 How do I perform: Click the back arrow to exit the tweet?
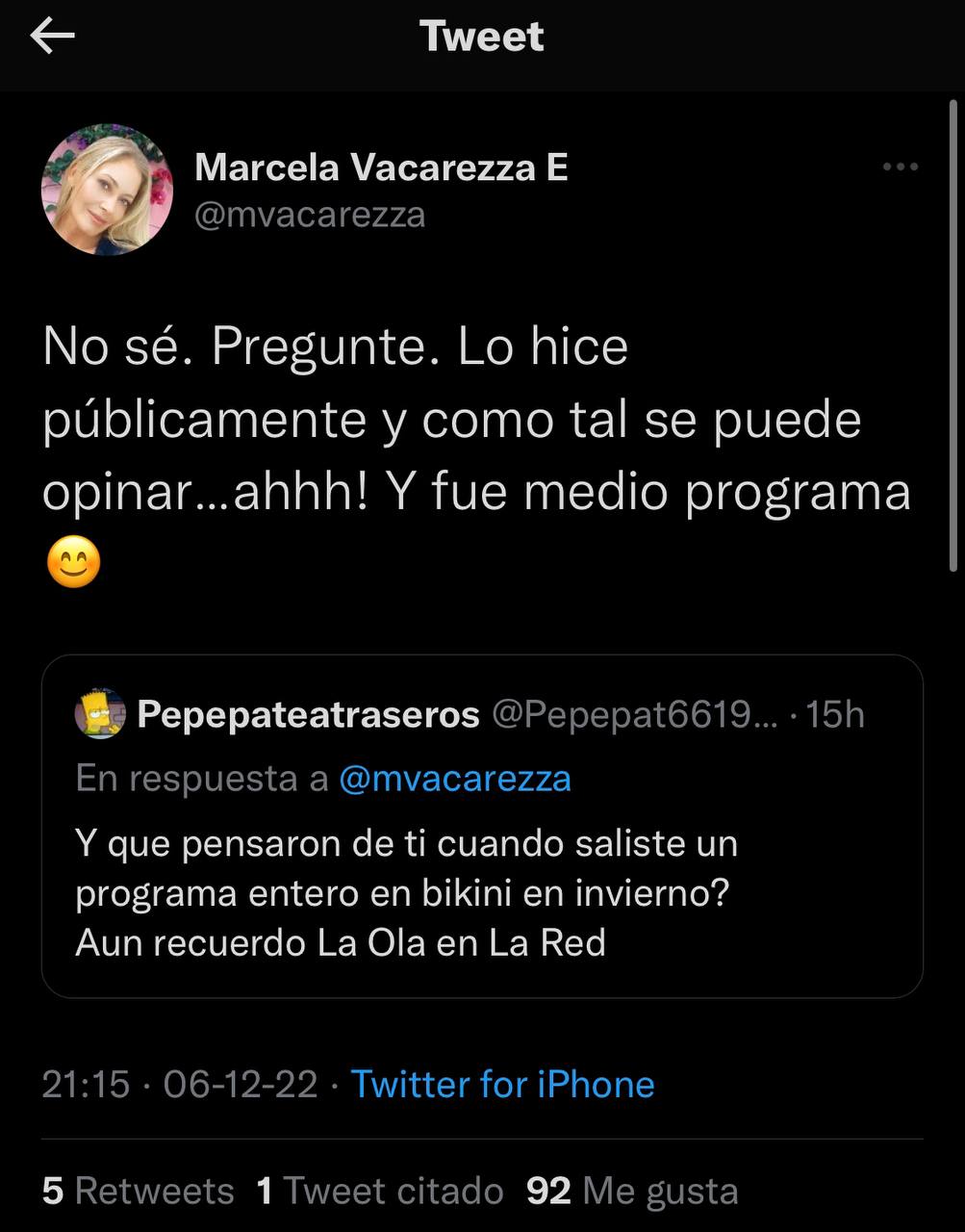53,37
